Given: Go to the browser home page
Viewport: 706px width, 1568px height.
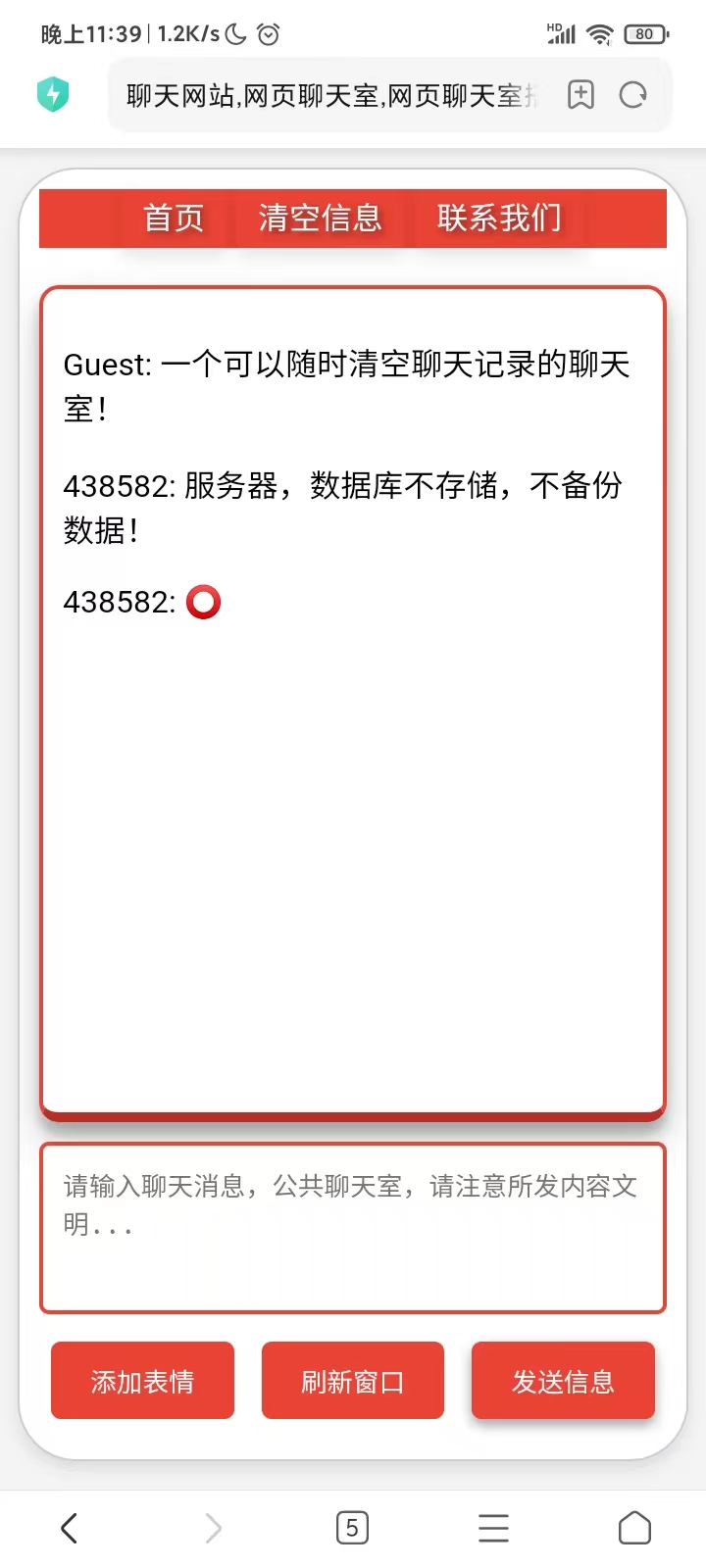Looking at the screenshot, I should pyautogui.click(x=634, y=1528).
